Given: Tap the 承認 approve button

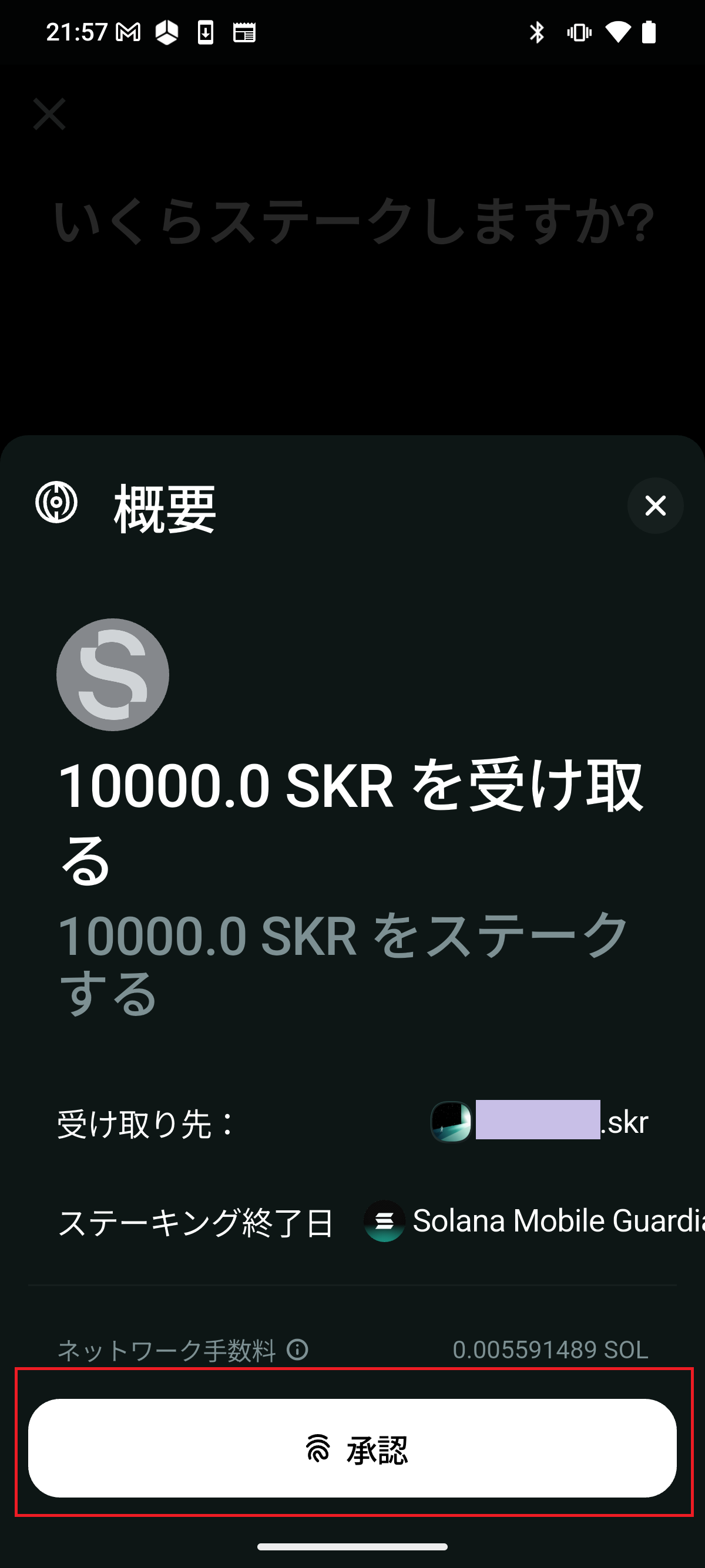Looking at the screenshot, I should pyautogui.click(x=352, y=1448).
